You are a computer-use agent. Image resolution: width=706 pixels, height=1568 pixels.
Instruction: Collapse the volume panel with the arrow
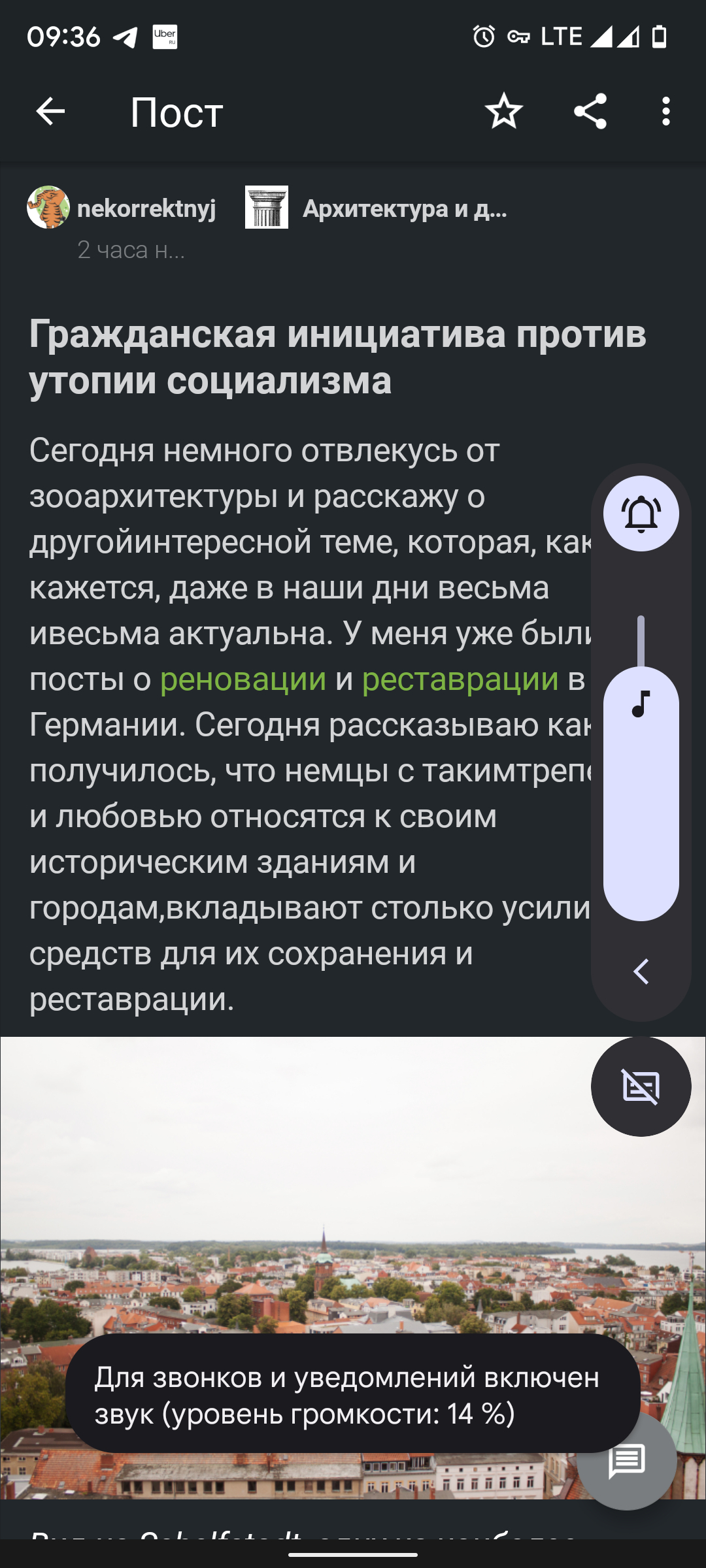click(x=641, y=972)
